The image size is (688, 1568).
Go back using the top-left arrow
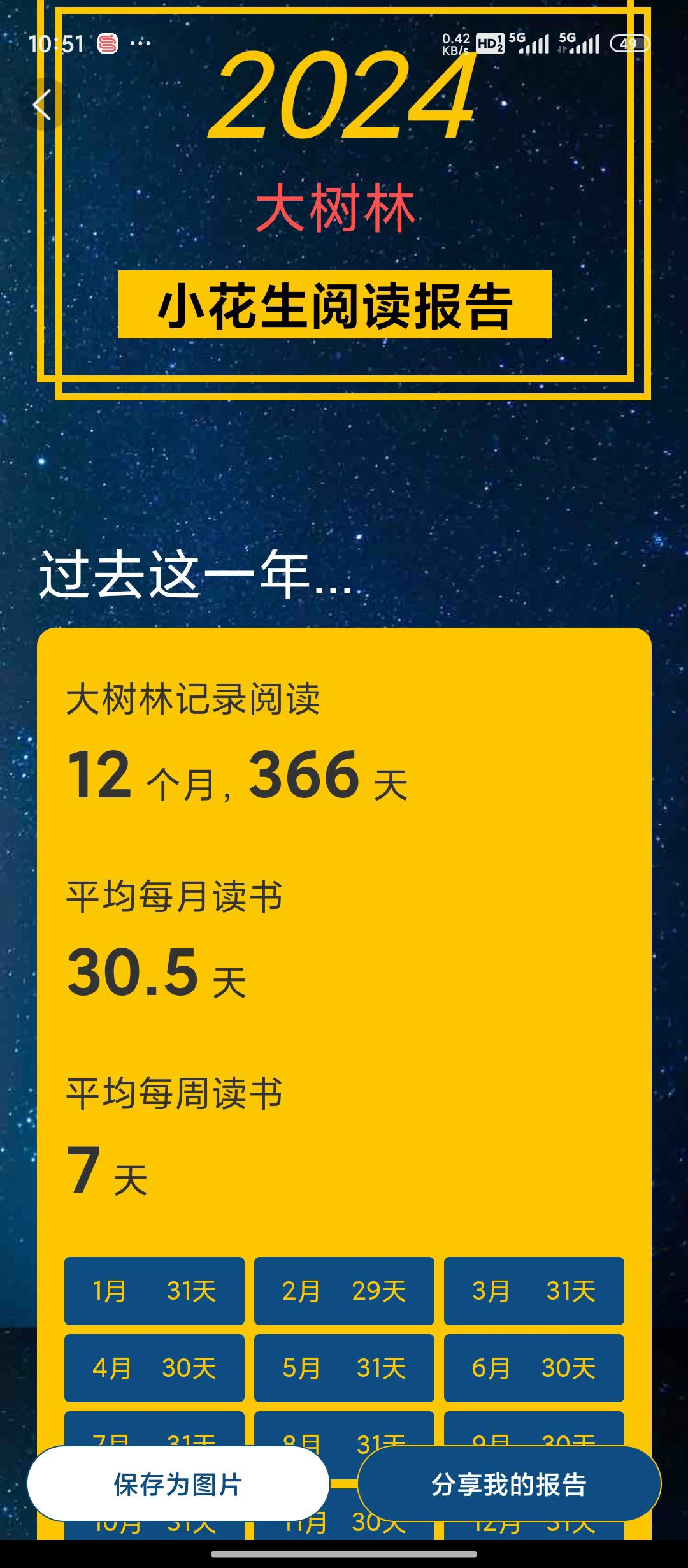tap(42, 105)
